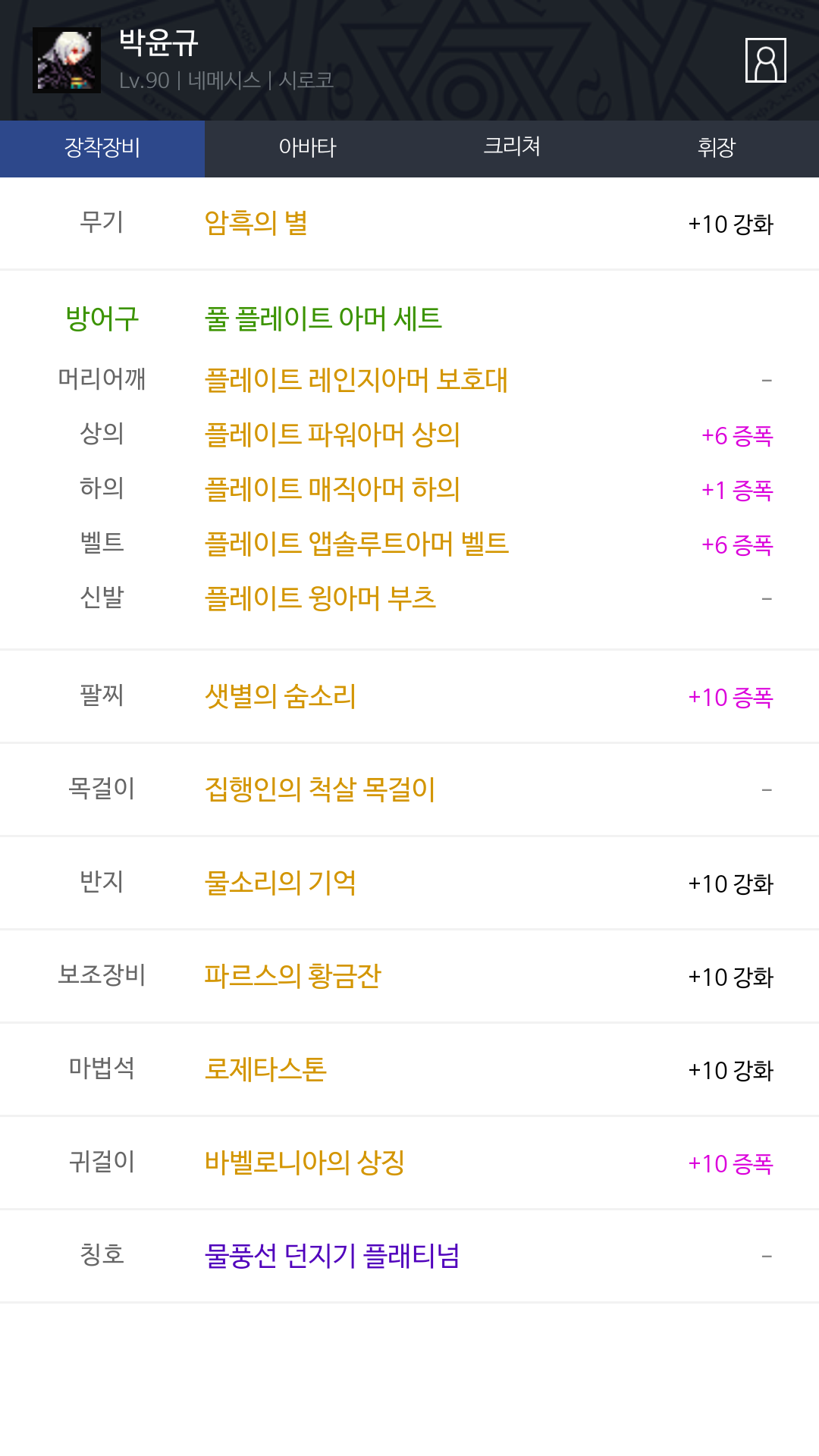
Task: Switch to the 아바타 tab
Action: [307, 149]
